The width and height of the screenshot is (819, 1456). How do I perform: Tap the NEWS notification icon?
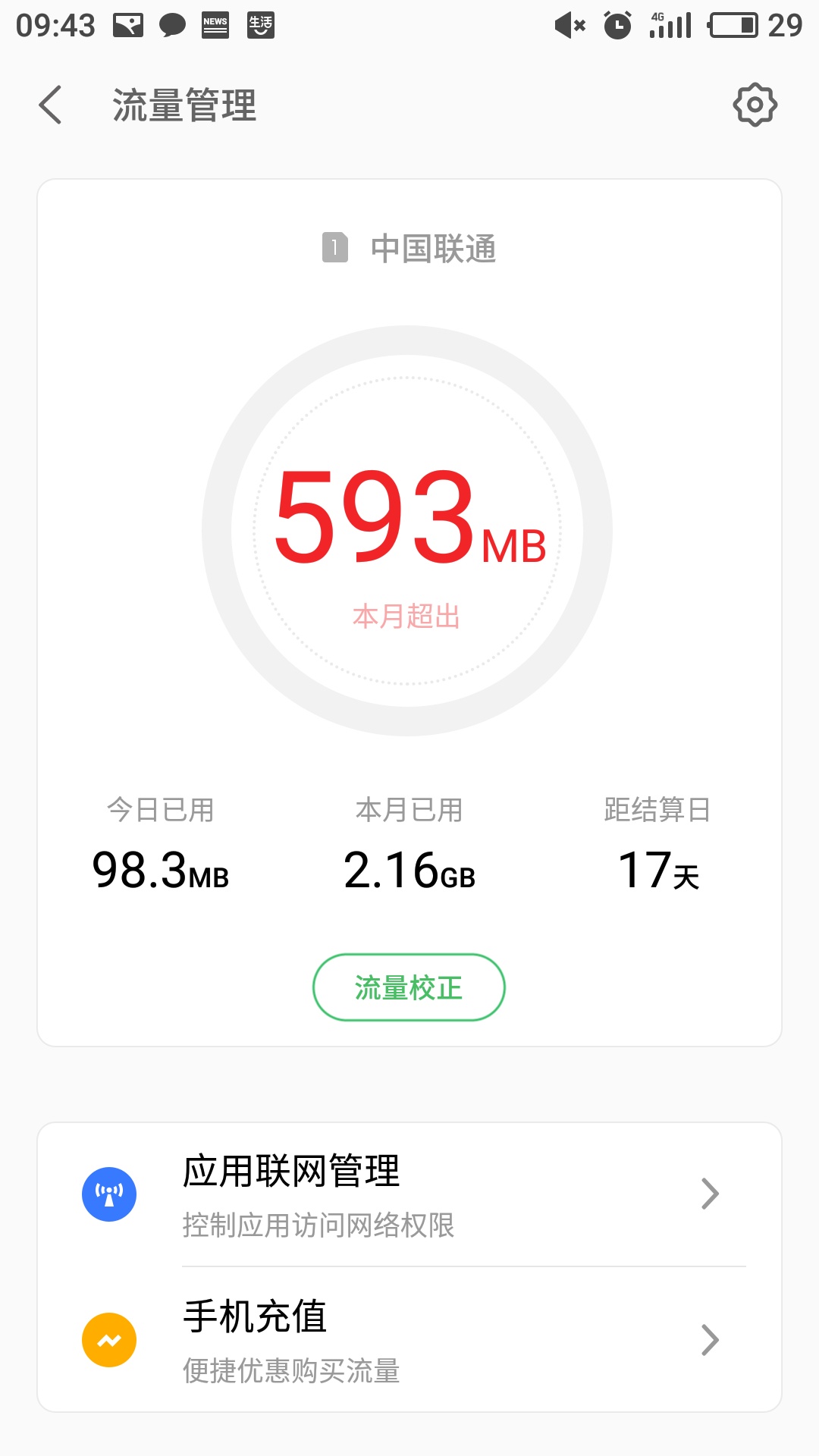216,25
